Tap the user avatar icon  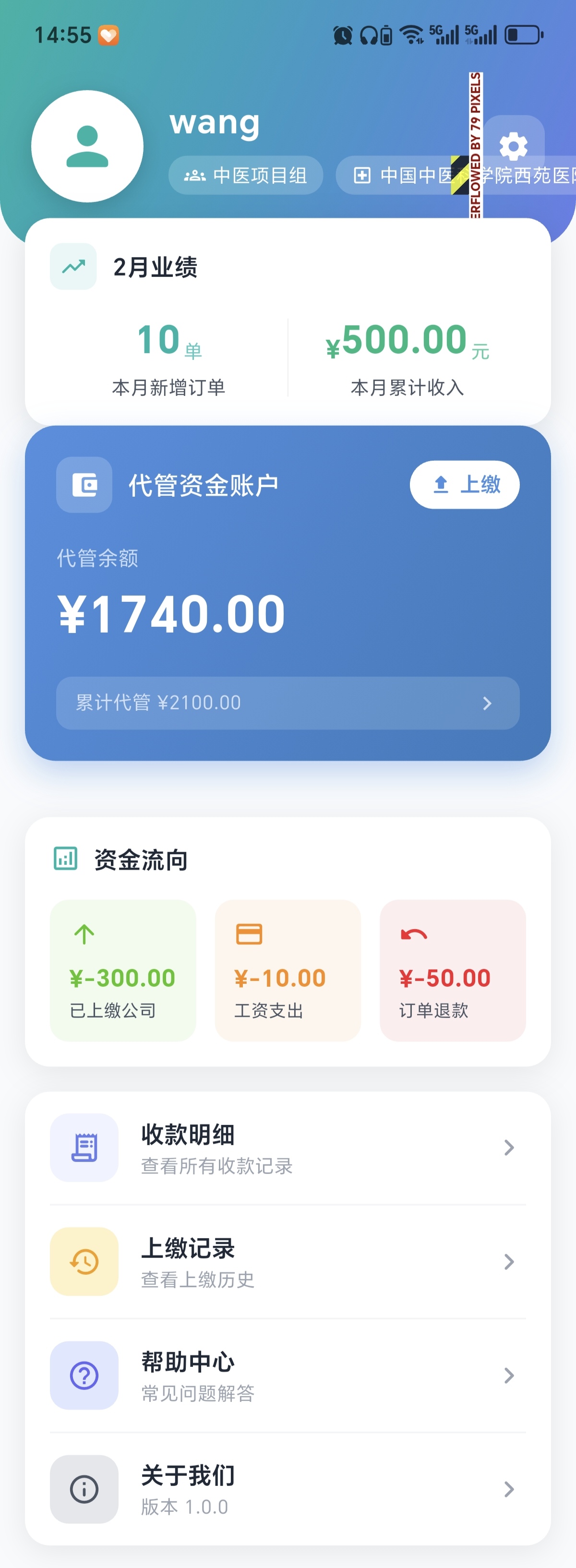point(88,145)
